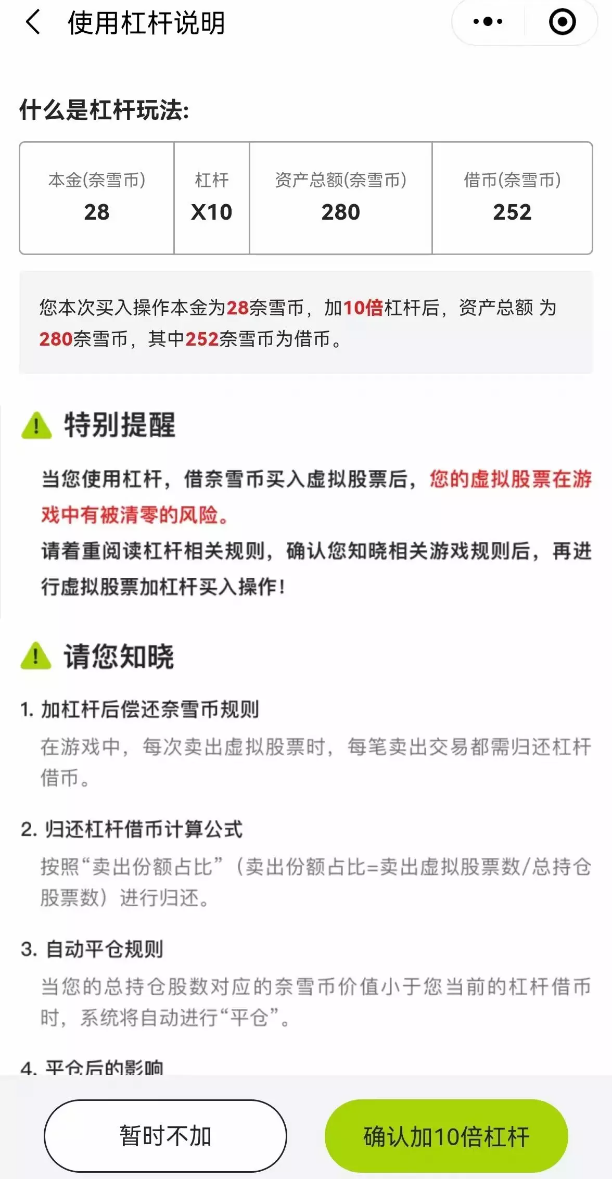Open the mini program's three-dot menu
Screen dimensions: 612x1179
488,22
